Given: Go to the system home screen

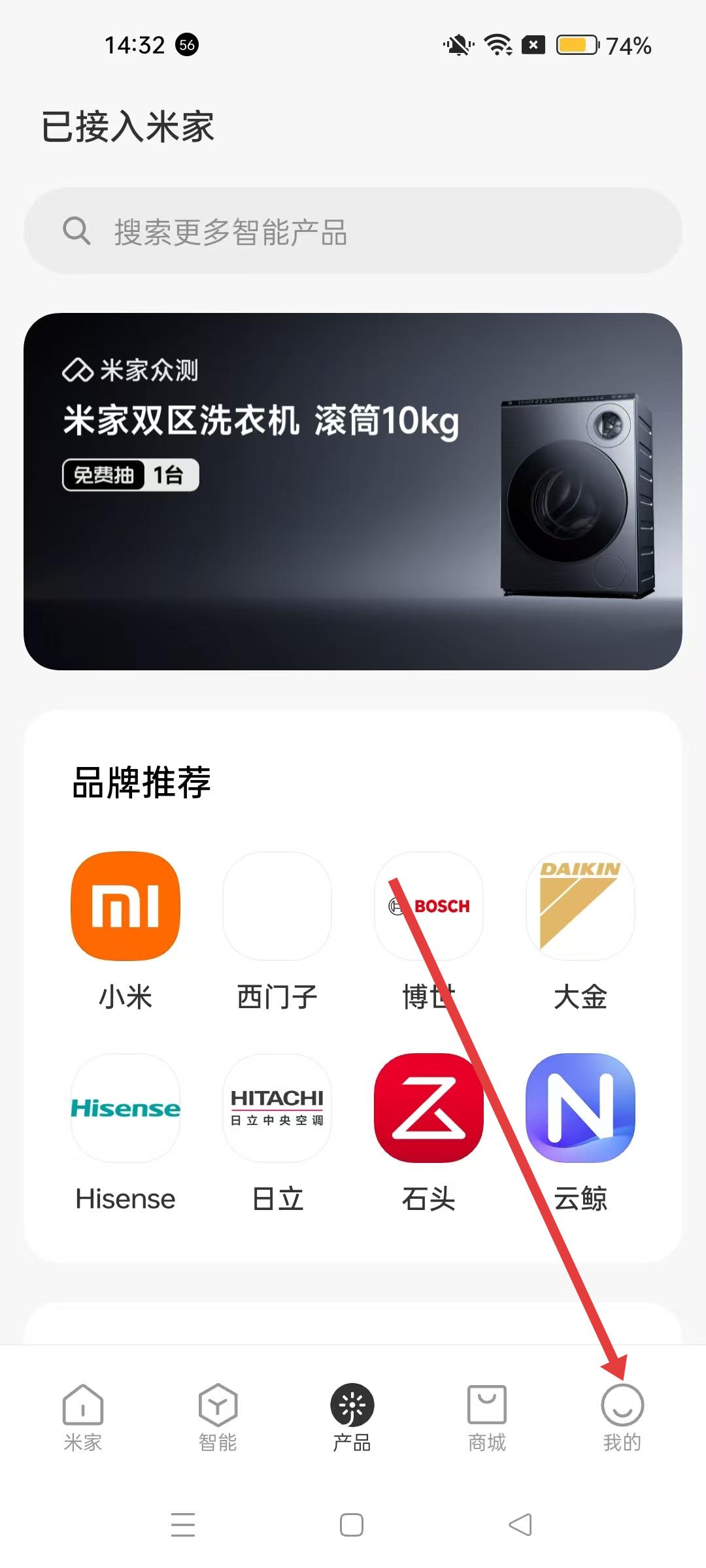Looking at the screenshot, I should pyautogui.click(x=352, y=1525).
